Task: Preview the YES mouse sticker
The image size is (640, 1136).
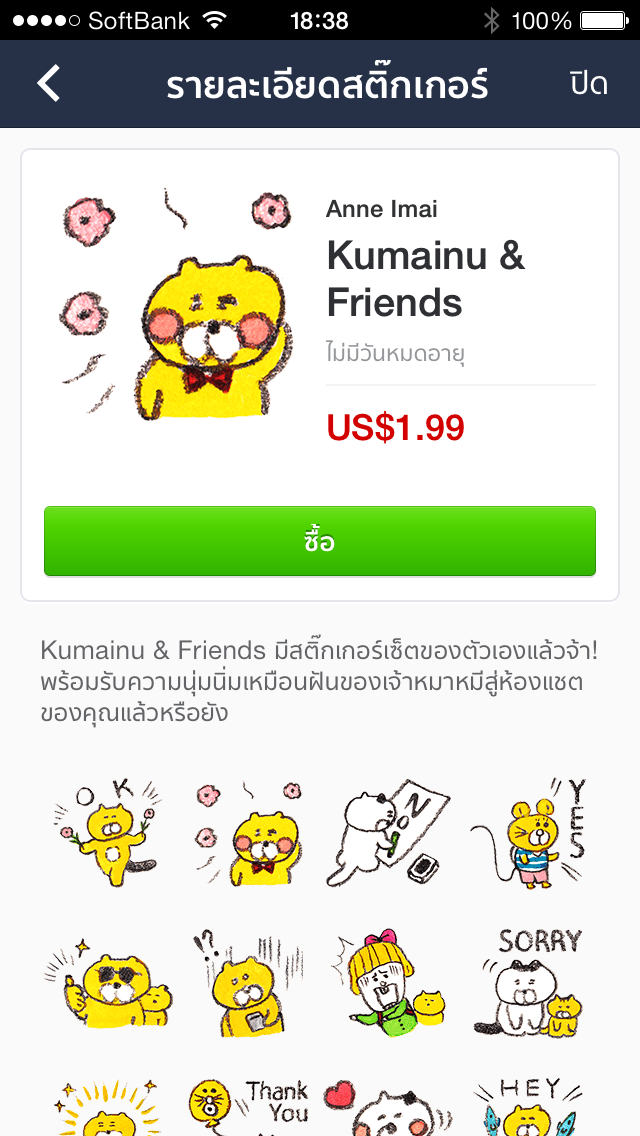Action: 528,832
